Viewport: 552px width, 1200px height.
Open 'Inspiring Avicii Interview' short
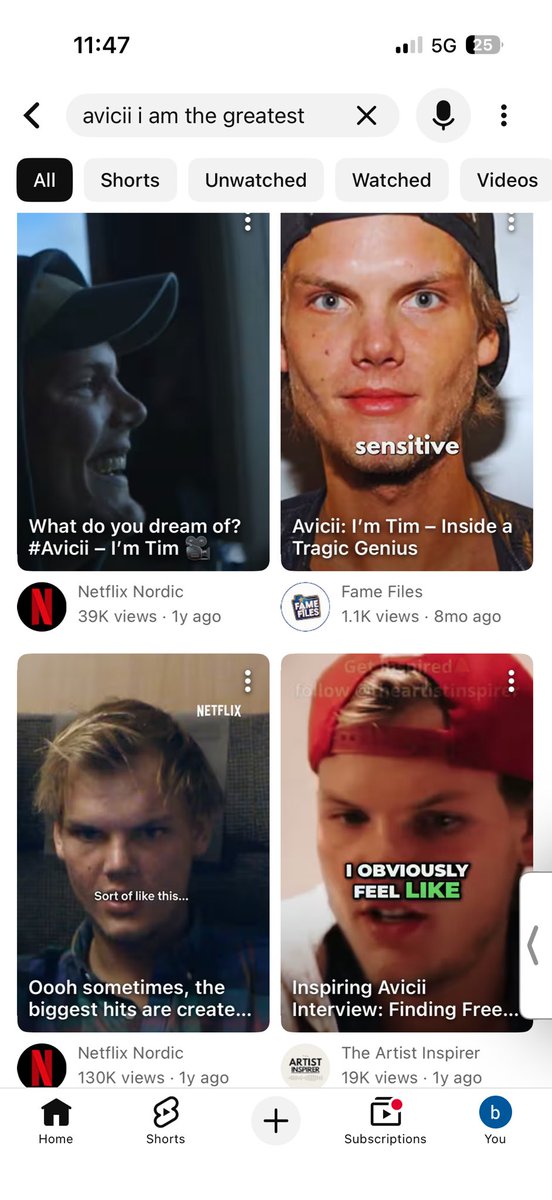(407, 842)
